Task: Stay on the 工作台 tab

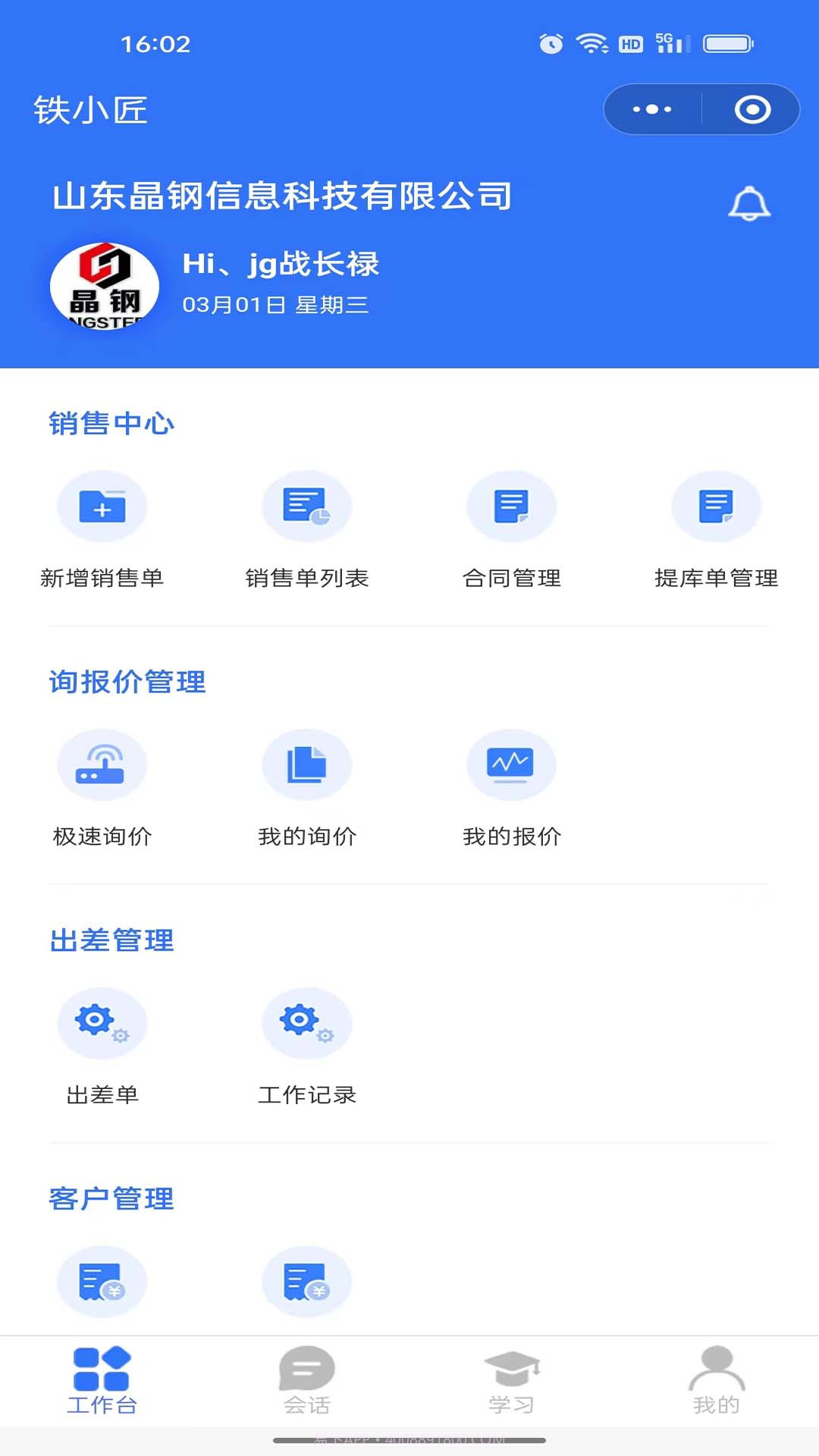Action: (102, 1380)
